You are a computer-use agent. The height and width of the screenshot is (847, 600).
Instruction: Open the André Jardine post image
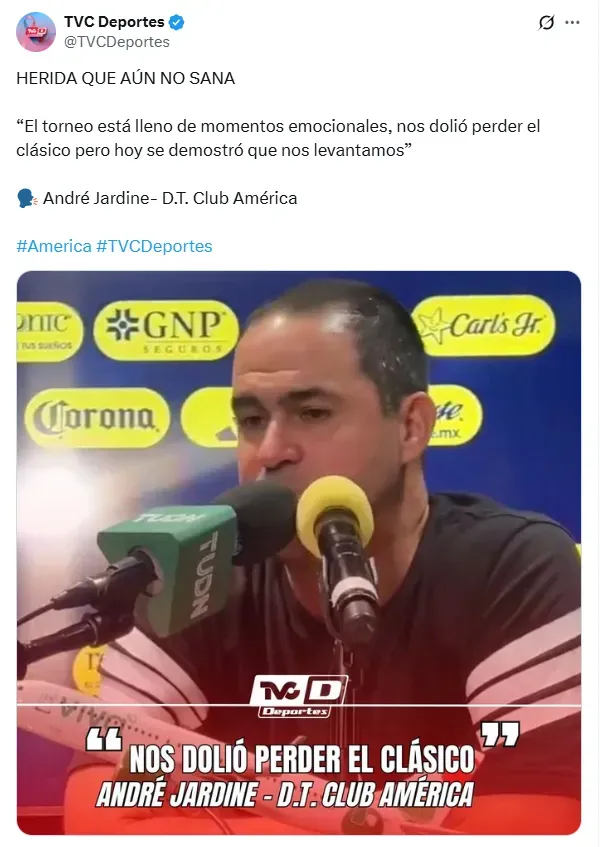pyautogui.click(x=299, y=552)
